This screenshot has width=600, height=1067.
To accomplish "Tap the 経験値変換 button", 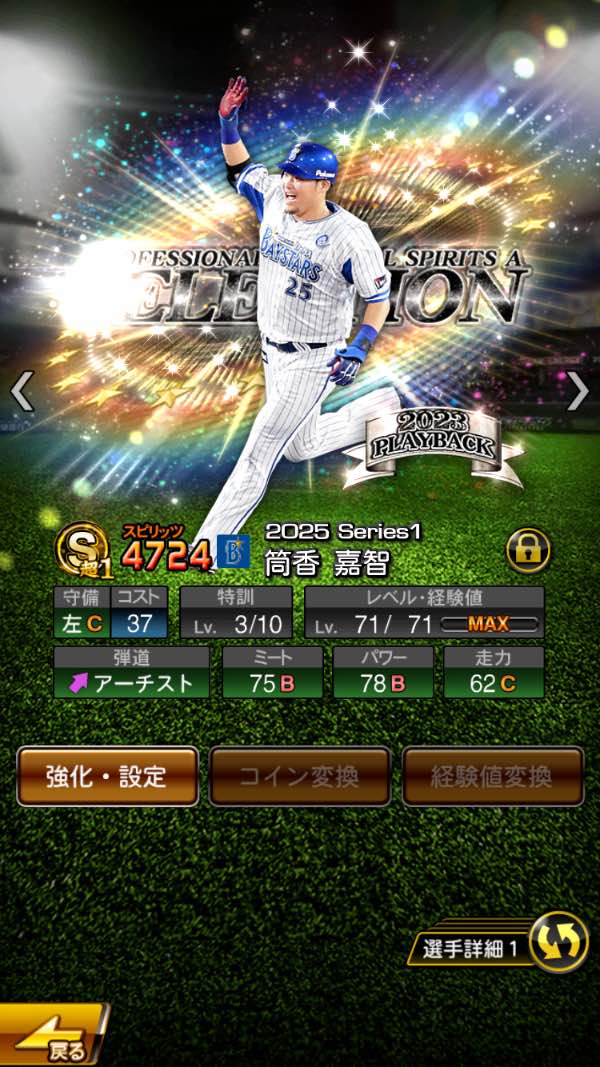I will tap(493, 776).
